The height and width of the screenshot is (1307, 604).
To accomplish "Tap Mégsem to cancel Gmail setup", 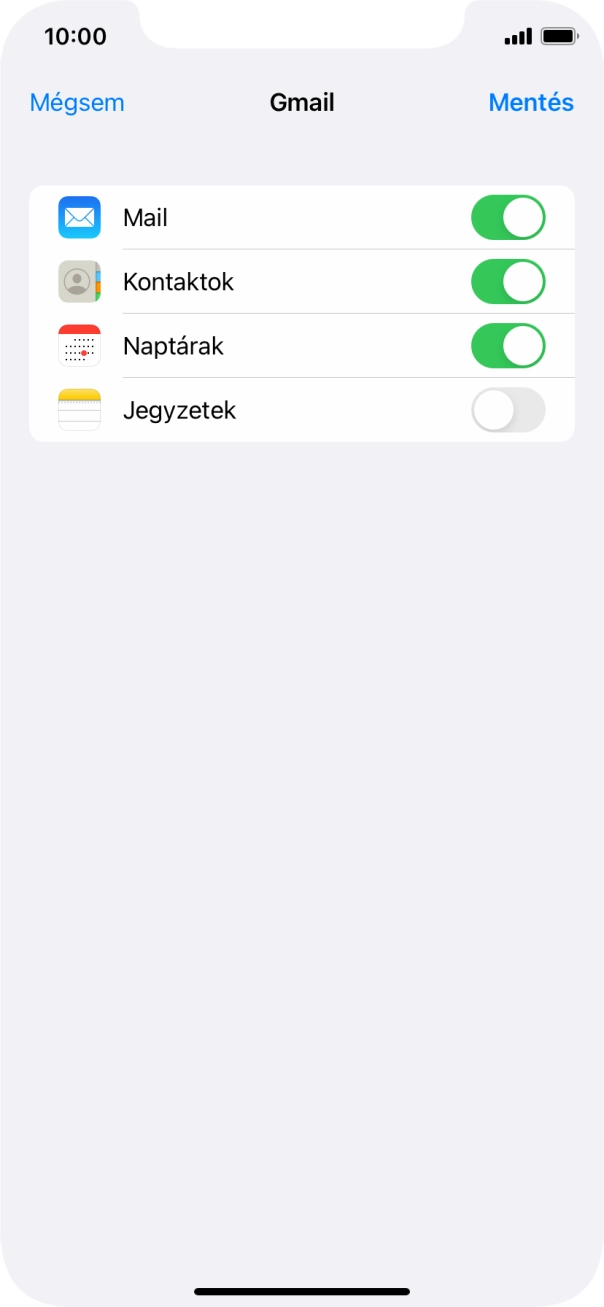I will pos(77,102).
